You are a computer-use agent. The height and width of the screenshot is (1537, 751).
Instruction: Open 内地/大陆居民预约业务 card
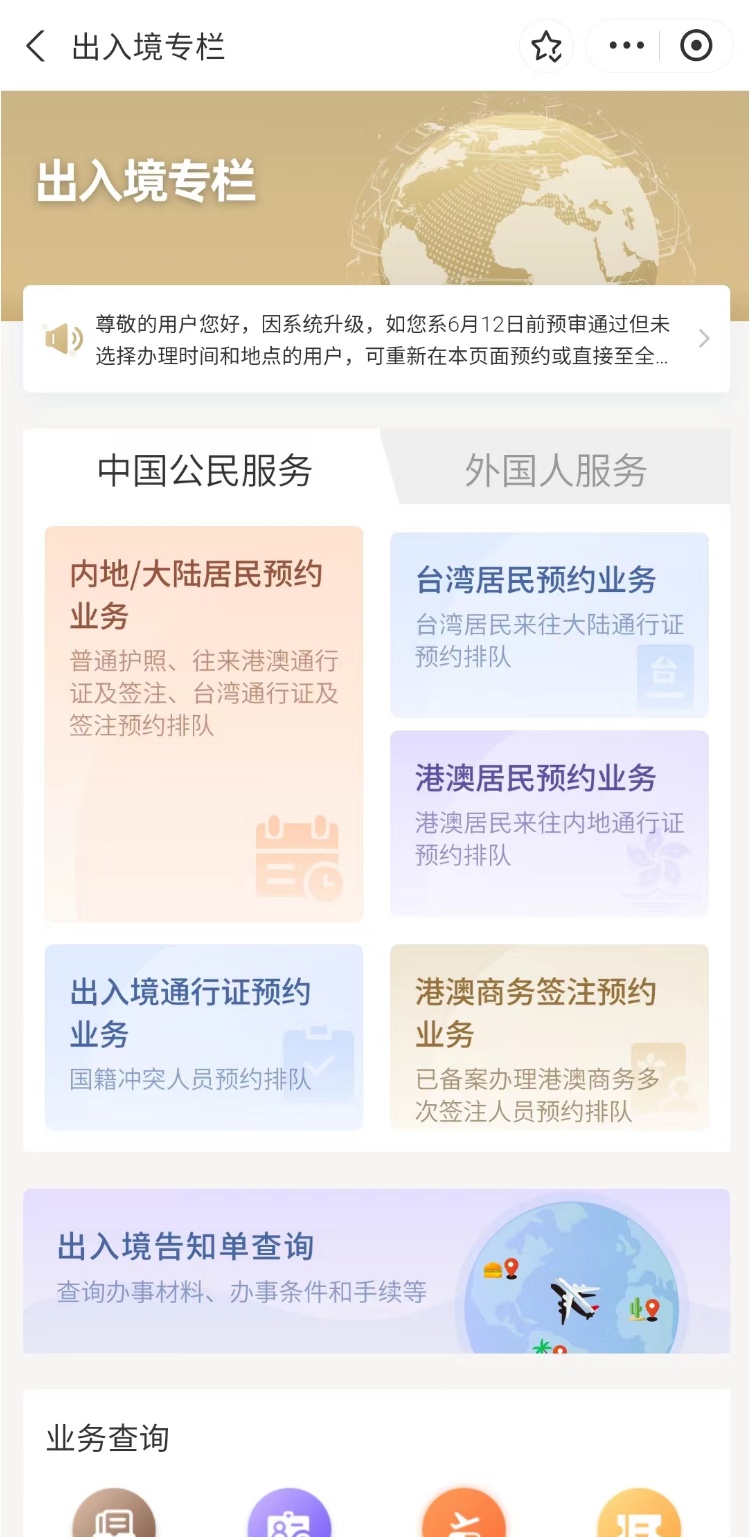[204, 724]
